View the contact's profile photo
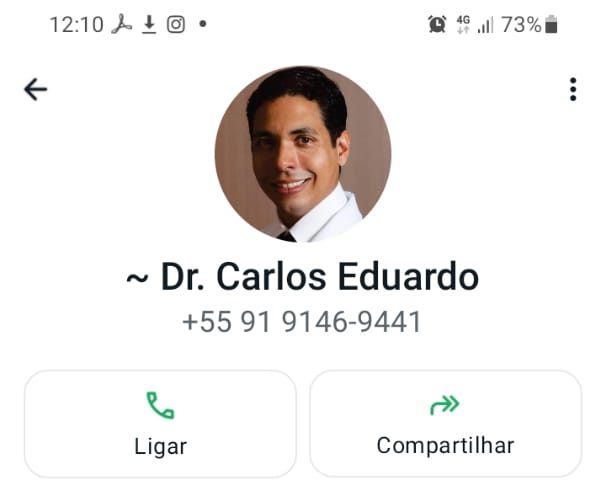 (303, 154)
